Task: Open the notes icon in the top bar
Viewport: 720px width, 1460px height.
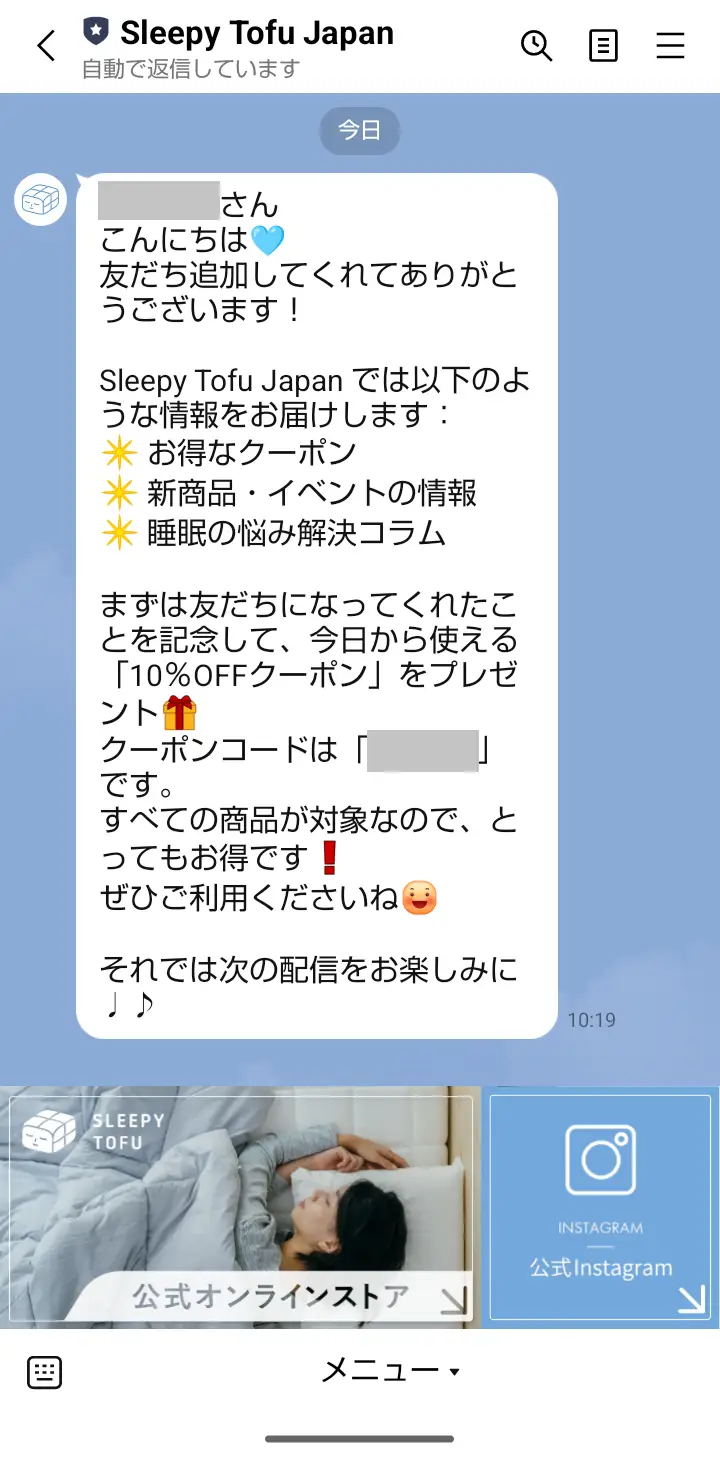Action: 603,47
